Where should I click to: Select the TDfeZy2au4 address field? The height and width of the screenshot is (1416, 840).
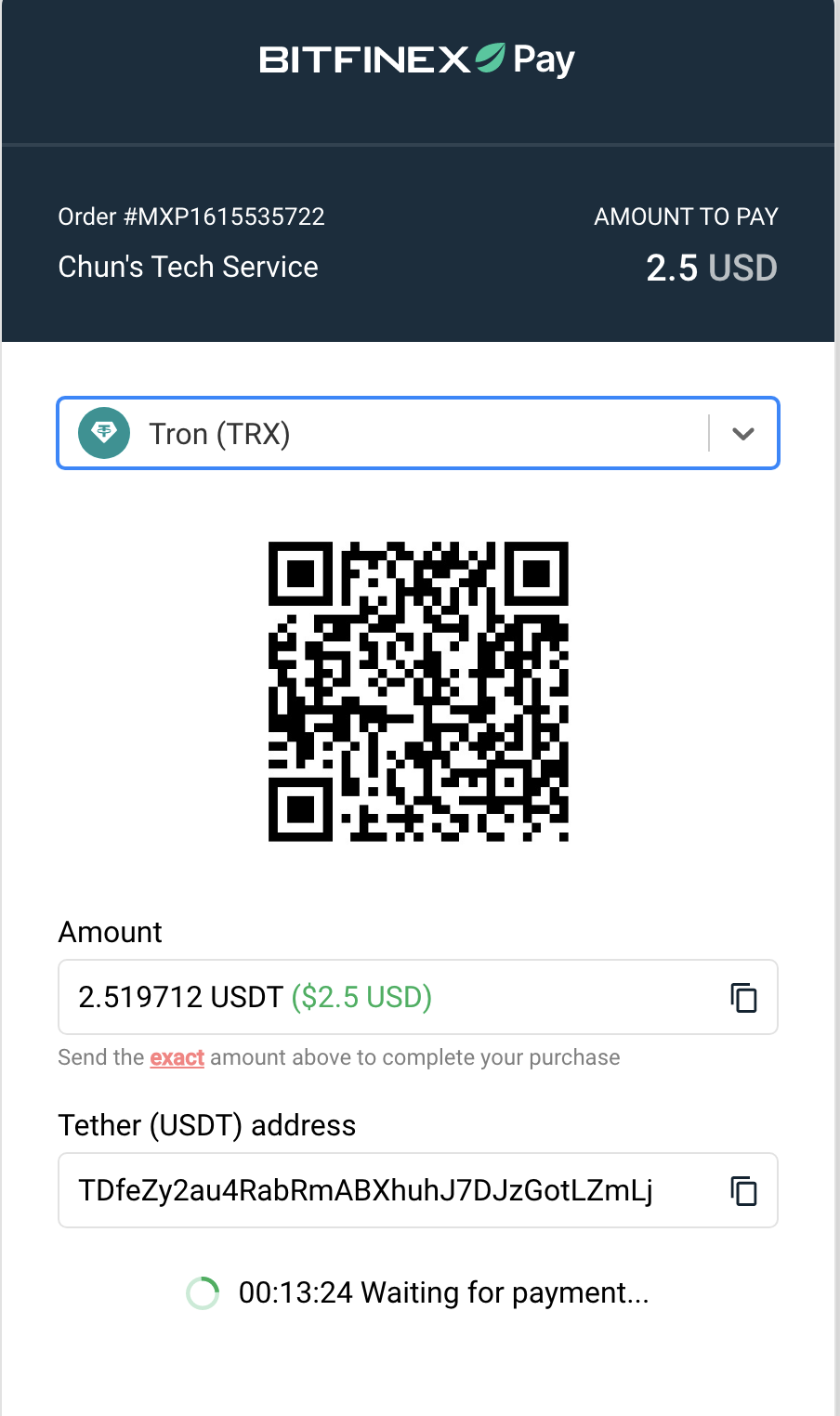[x=372, y=1190]
